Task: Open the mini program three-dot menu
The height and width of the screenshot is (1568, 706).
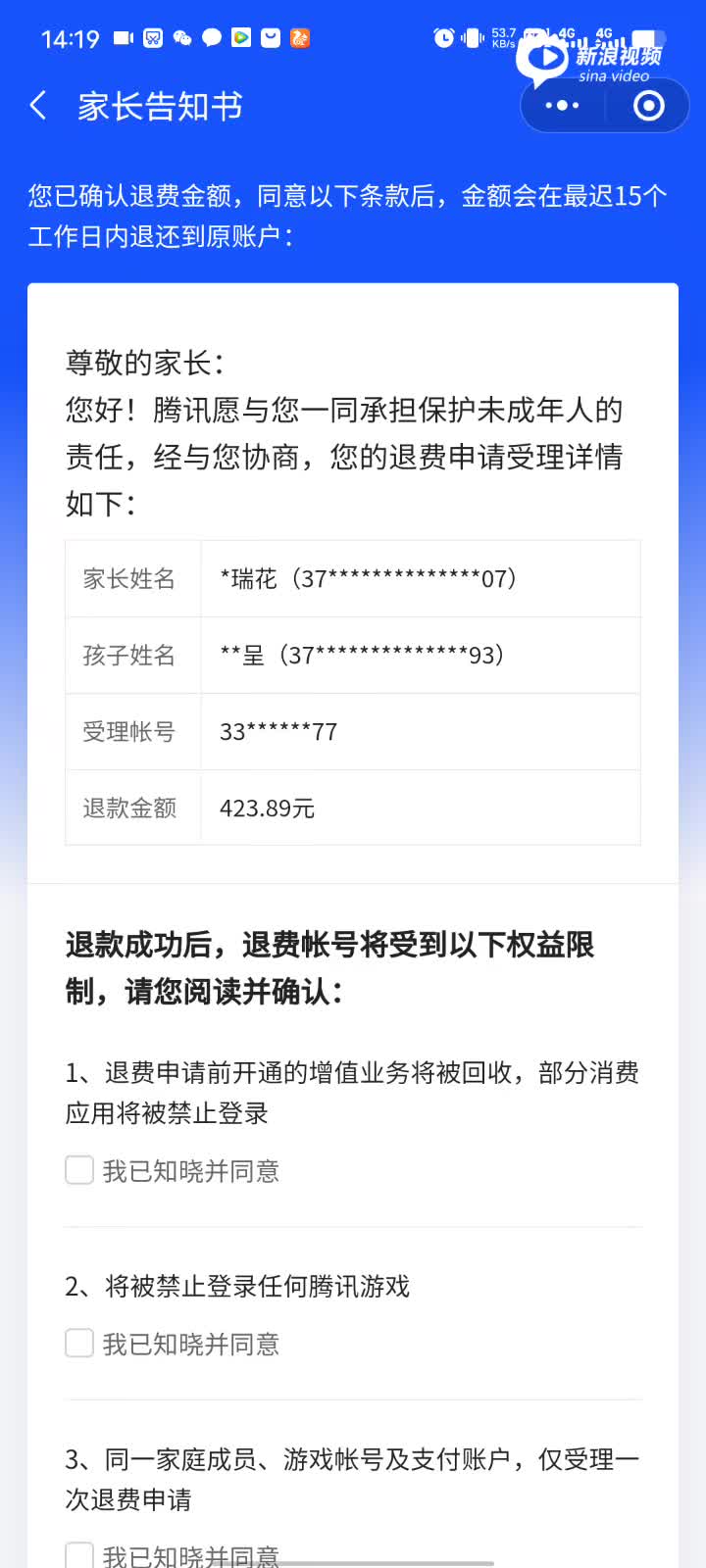Action: pos(562,106)
